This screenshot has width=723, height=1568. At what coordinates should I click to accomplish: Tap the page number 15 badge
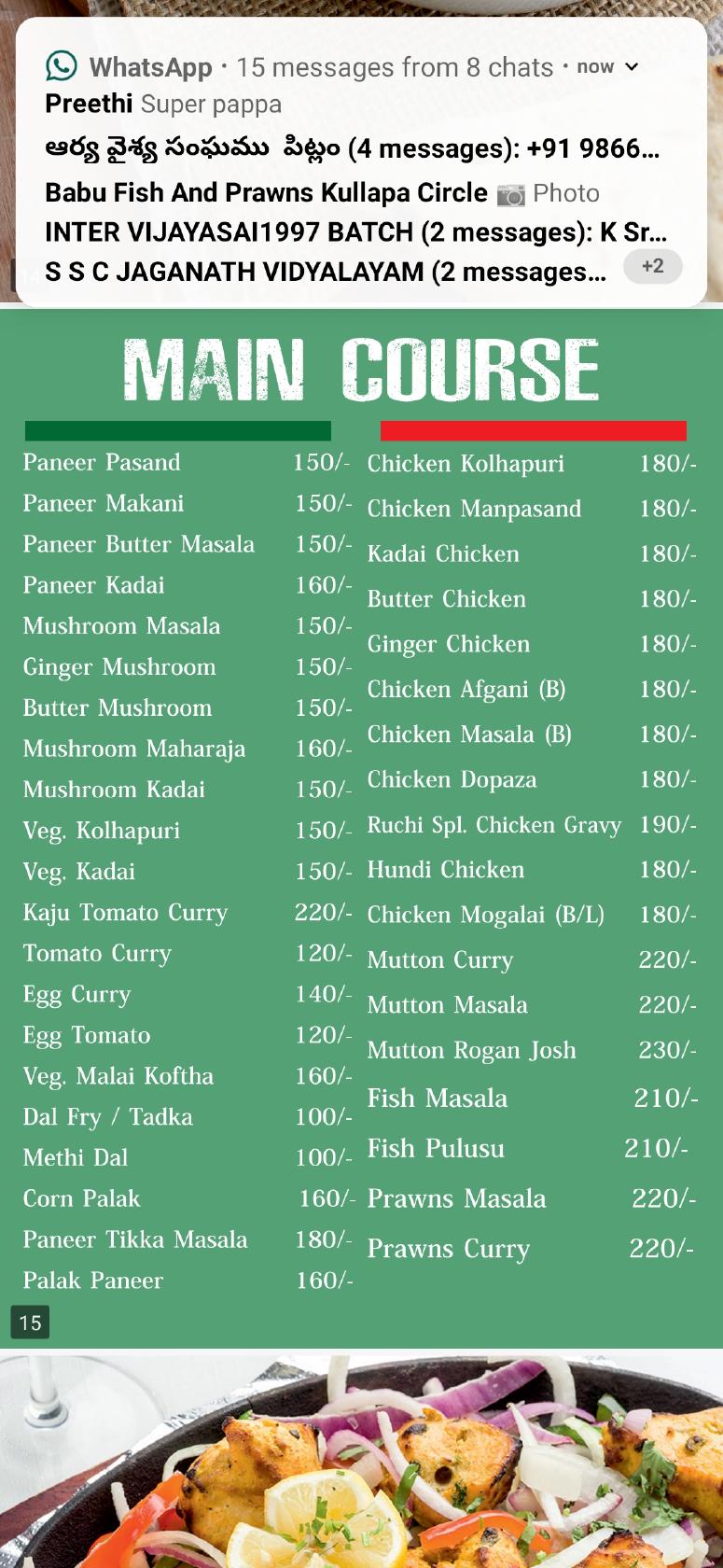click(x=28, y=1323)
